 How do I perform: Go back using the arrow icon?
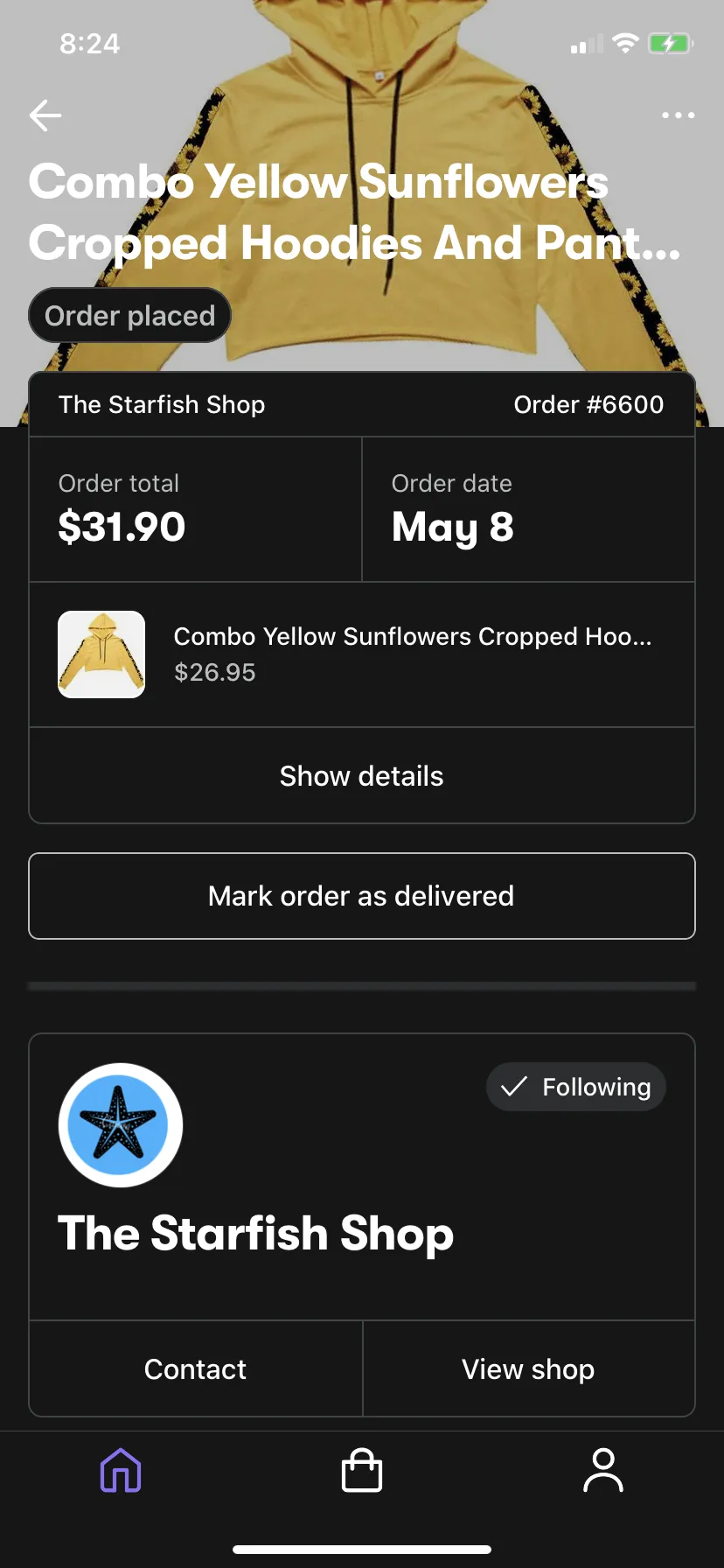(x=45, y=115)
